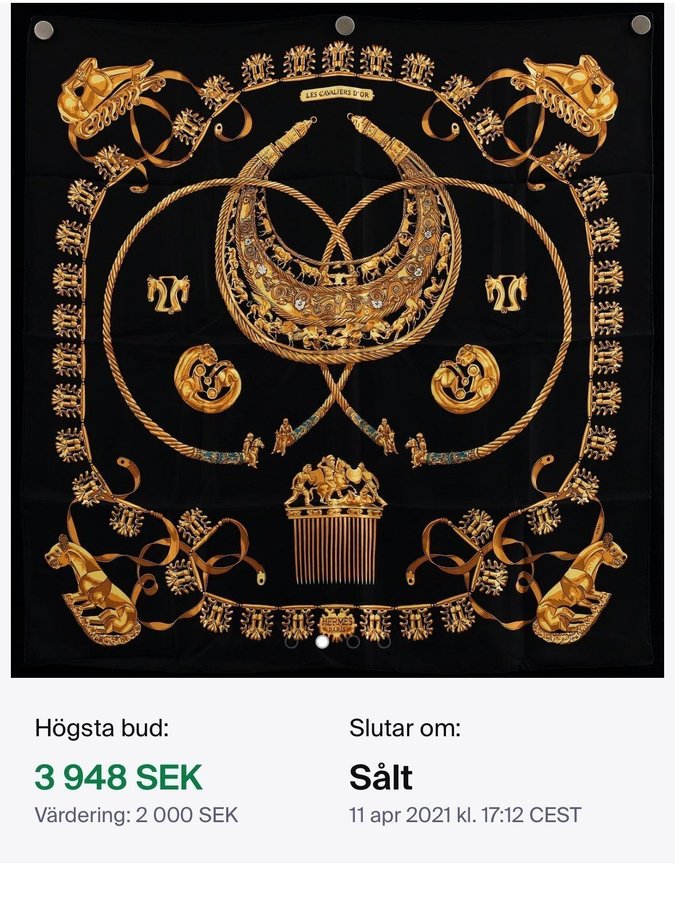Jump to the first photo indicator dot
The width and height of the screenshot is (675, 900).
291,642
